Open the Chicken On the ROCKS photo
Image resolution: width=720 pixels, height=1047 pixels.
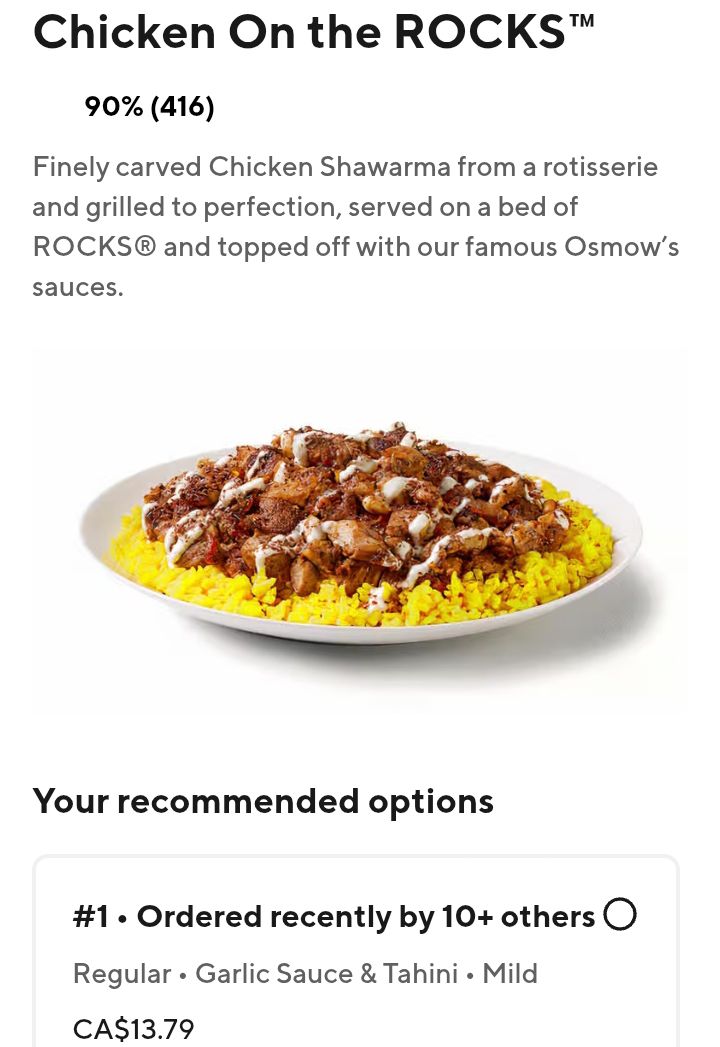point(360,532)
